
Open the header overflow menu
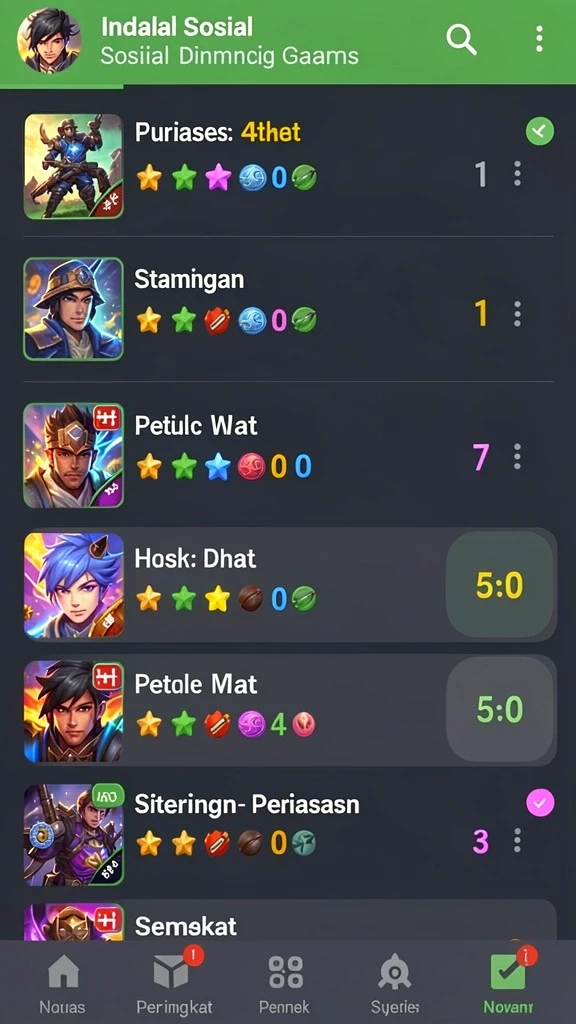pyautogui.click(x=539, y=39)
